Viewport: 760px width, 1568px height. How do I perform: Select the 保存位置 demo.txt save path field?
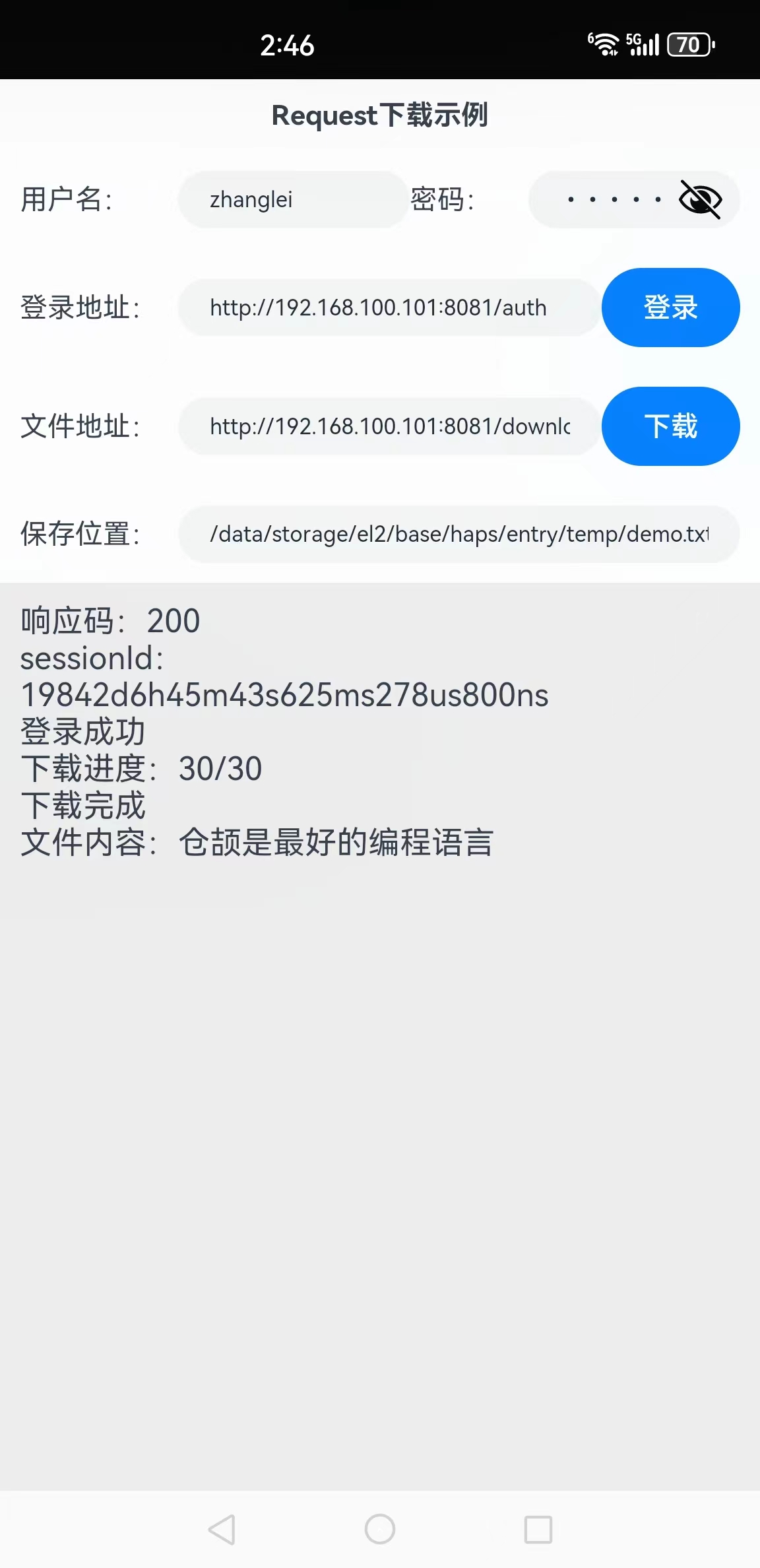click(x=460, y=535)
